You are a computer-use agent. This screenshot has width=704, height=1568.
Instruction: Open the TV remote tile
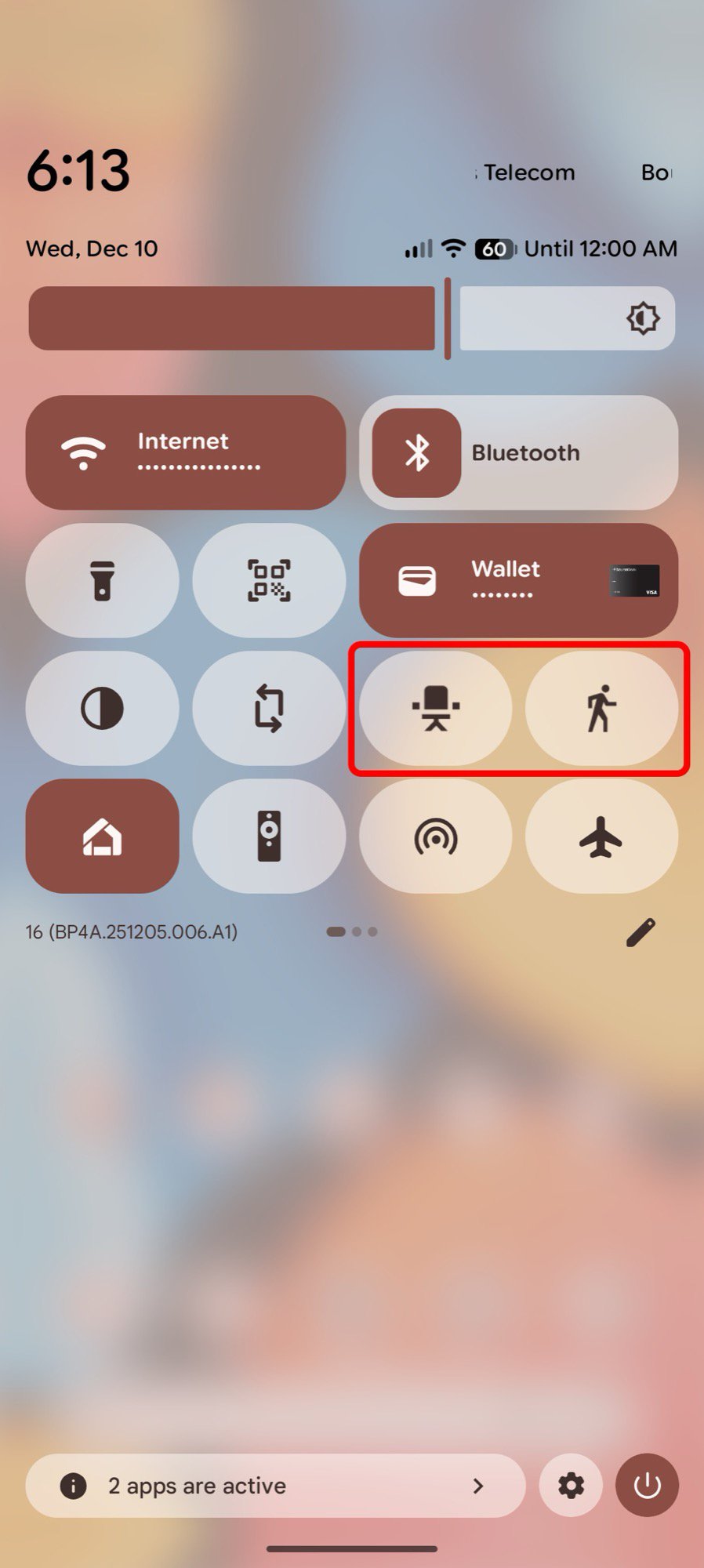(269, 836)
